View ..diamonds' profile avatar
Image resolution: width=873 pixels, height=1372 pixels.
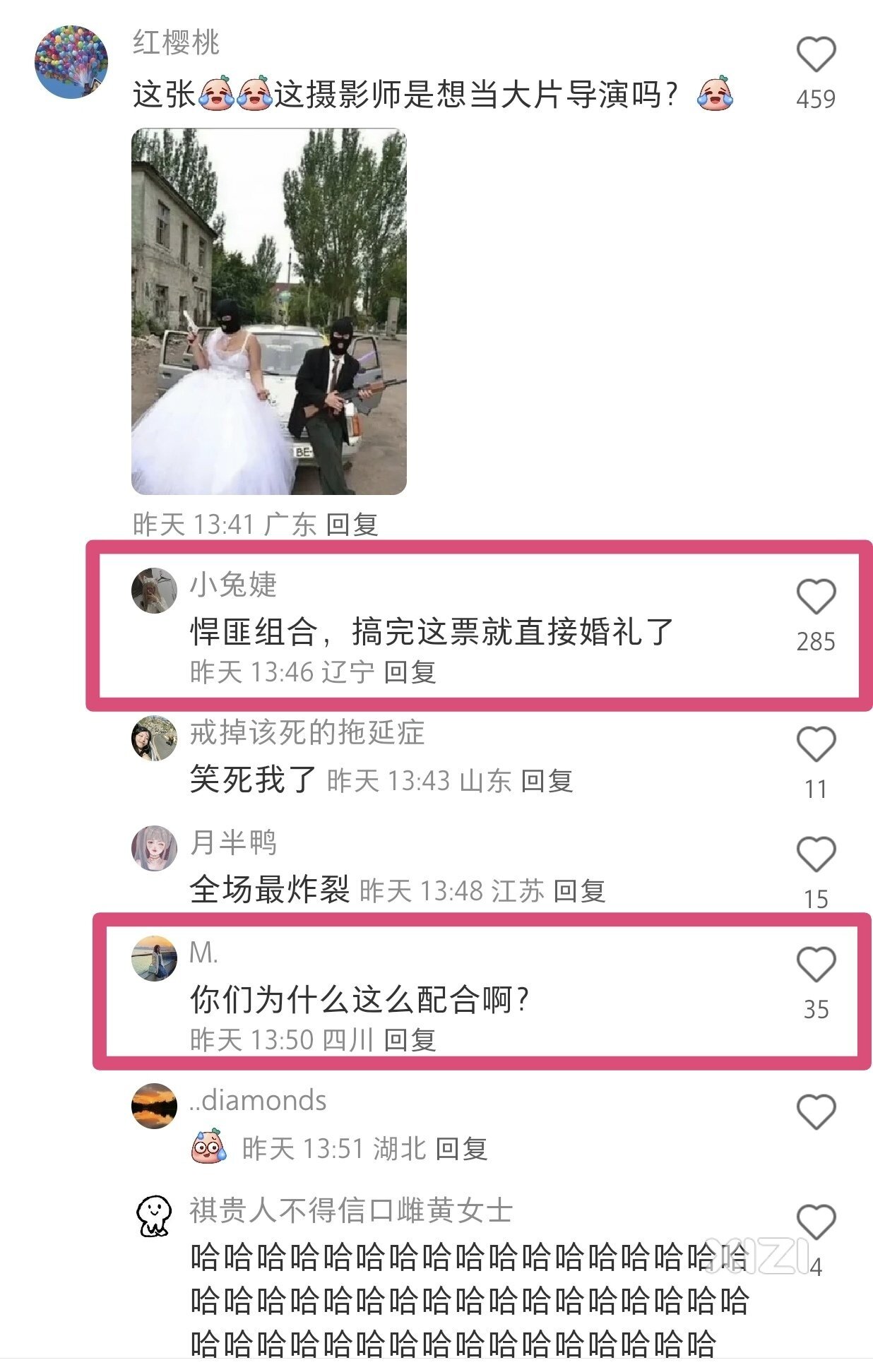[154, 1106]
